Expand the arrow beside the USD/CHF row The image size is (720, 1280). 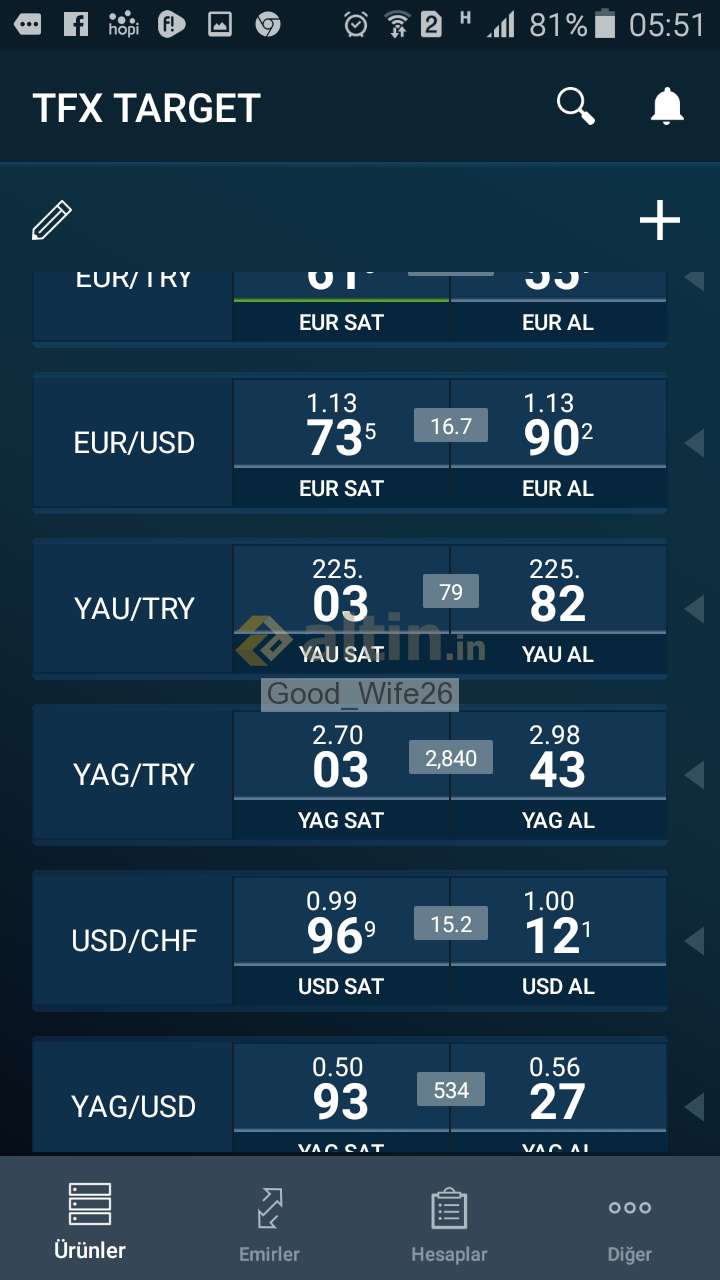click(694, 941)
